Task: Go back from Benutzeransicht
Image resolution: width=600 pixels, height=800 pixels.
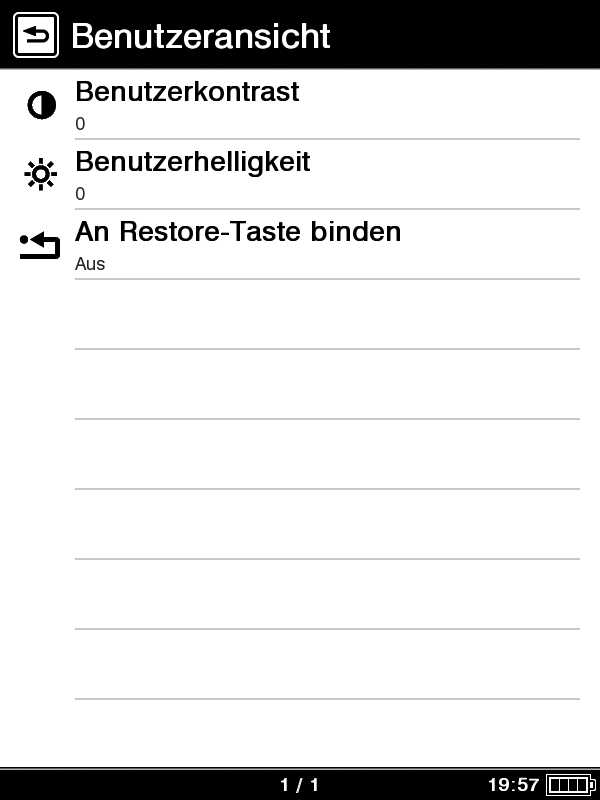Action: [x=36, y=36]
